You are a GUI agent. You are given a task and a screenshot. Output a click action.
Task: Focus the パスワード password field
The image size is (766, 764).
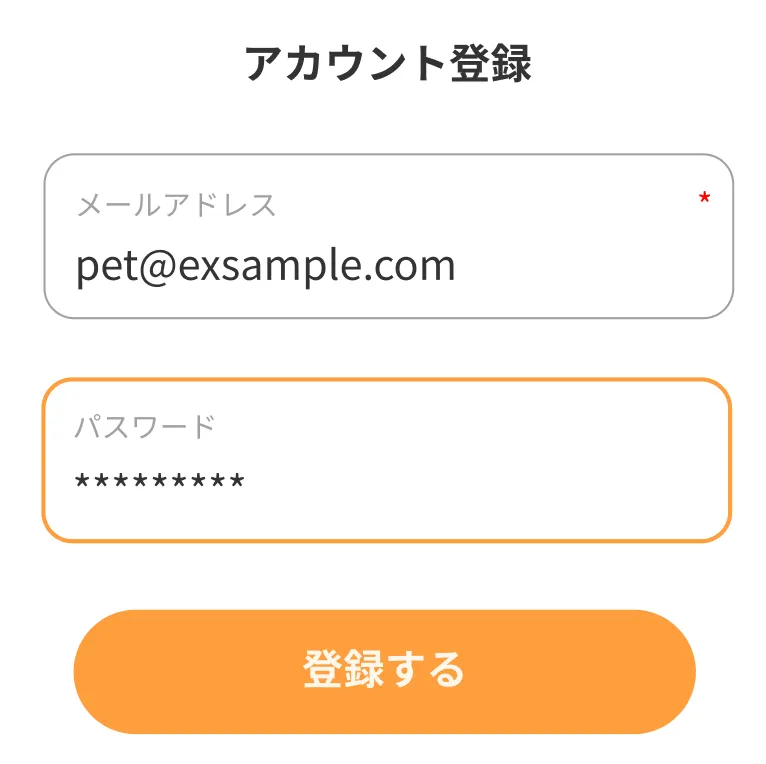click(386, 461)
